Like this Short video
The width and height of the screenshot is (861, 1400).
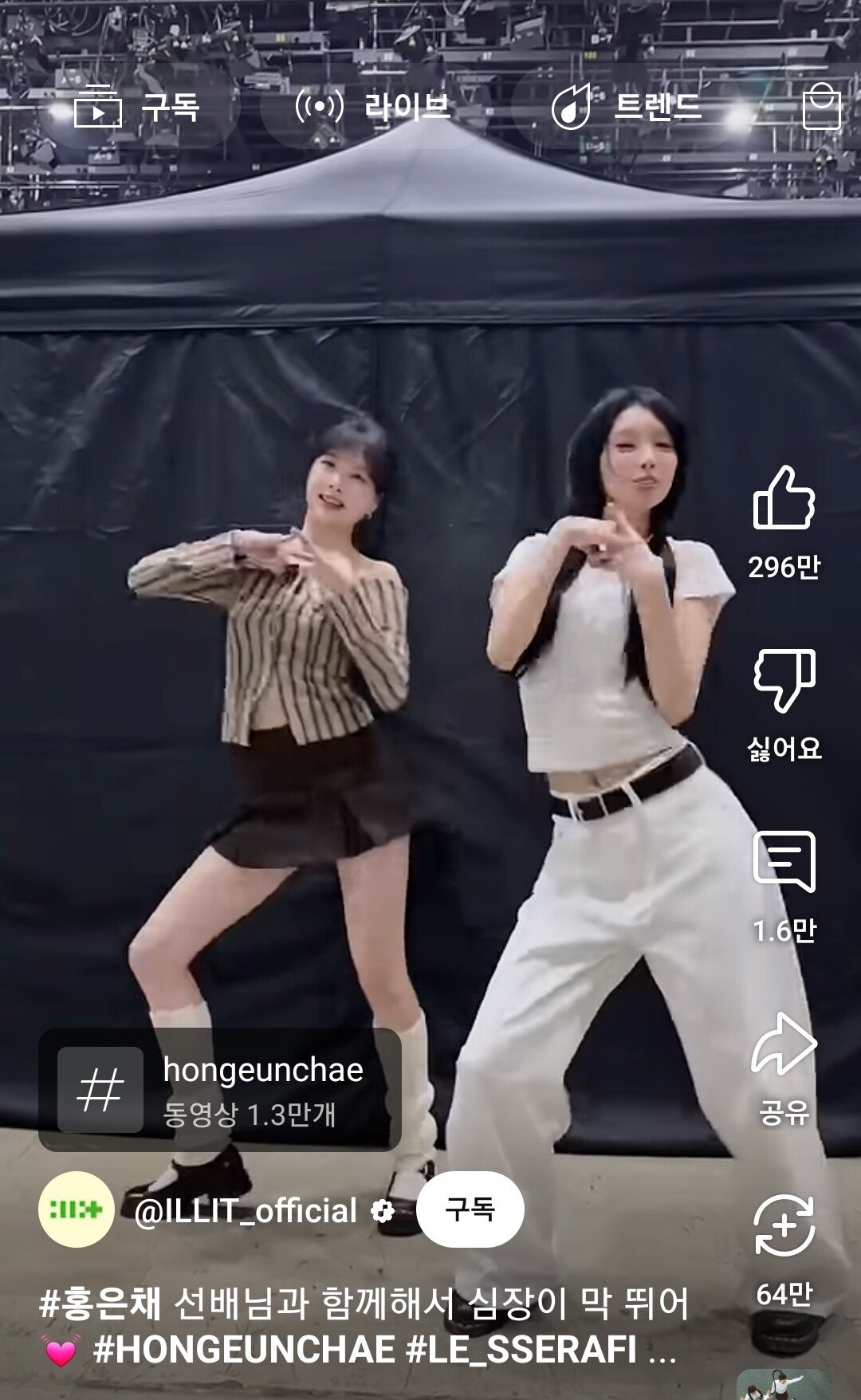coord(784,498)
